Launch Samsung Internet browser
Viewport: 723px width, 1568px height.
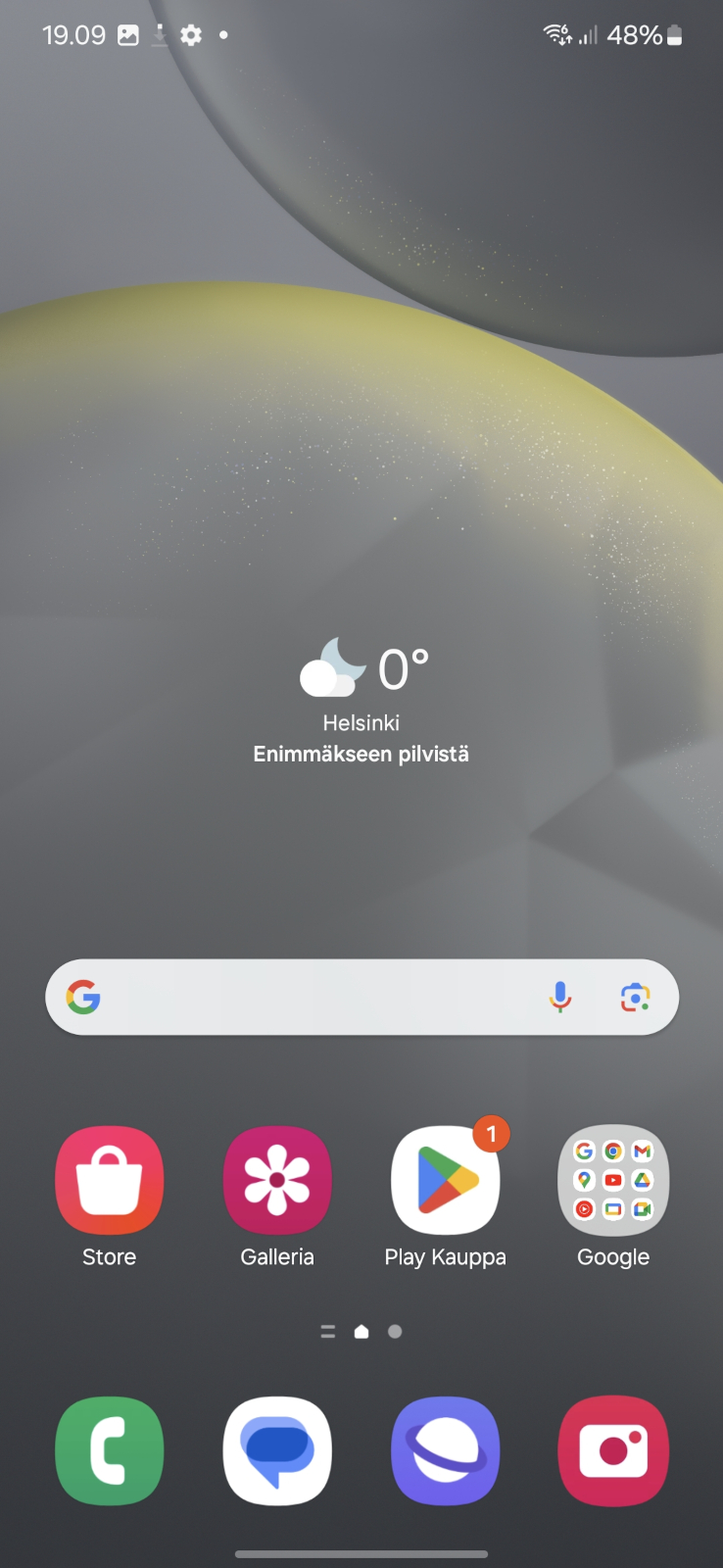(446, 1450)
